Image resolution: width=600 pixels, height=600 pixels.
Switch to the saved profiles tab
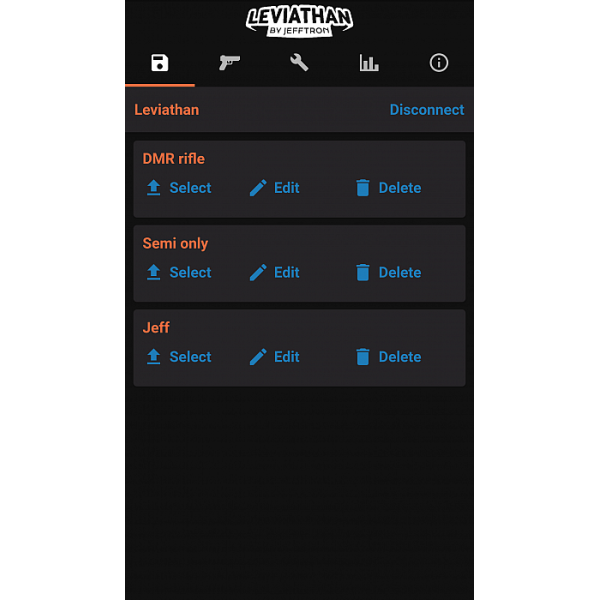[160, 63]
